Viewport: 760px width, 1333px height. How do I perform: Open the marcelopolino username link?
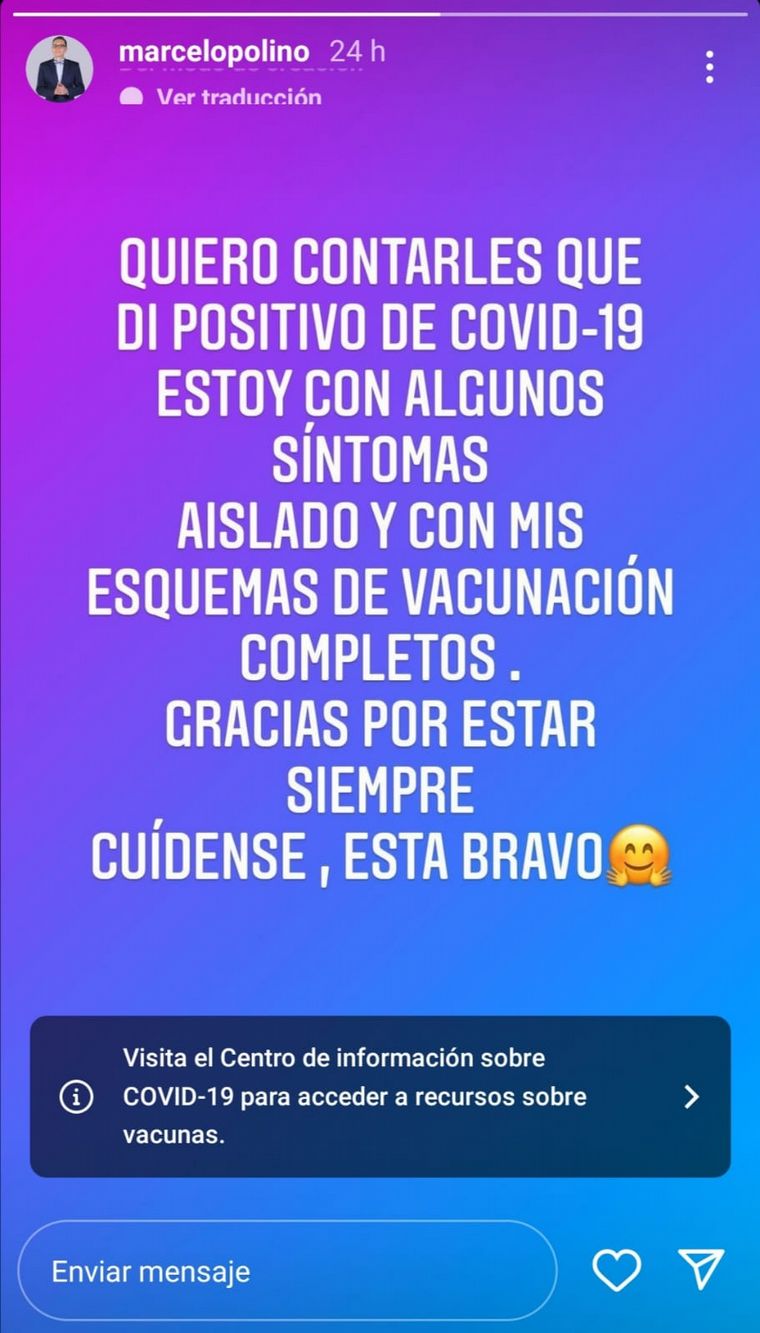pos(214,51)
